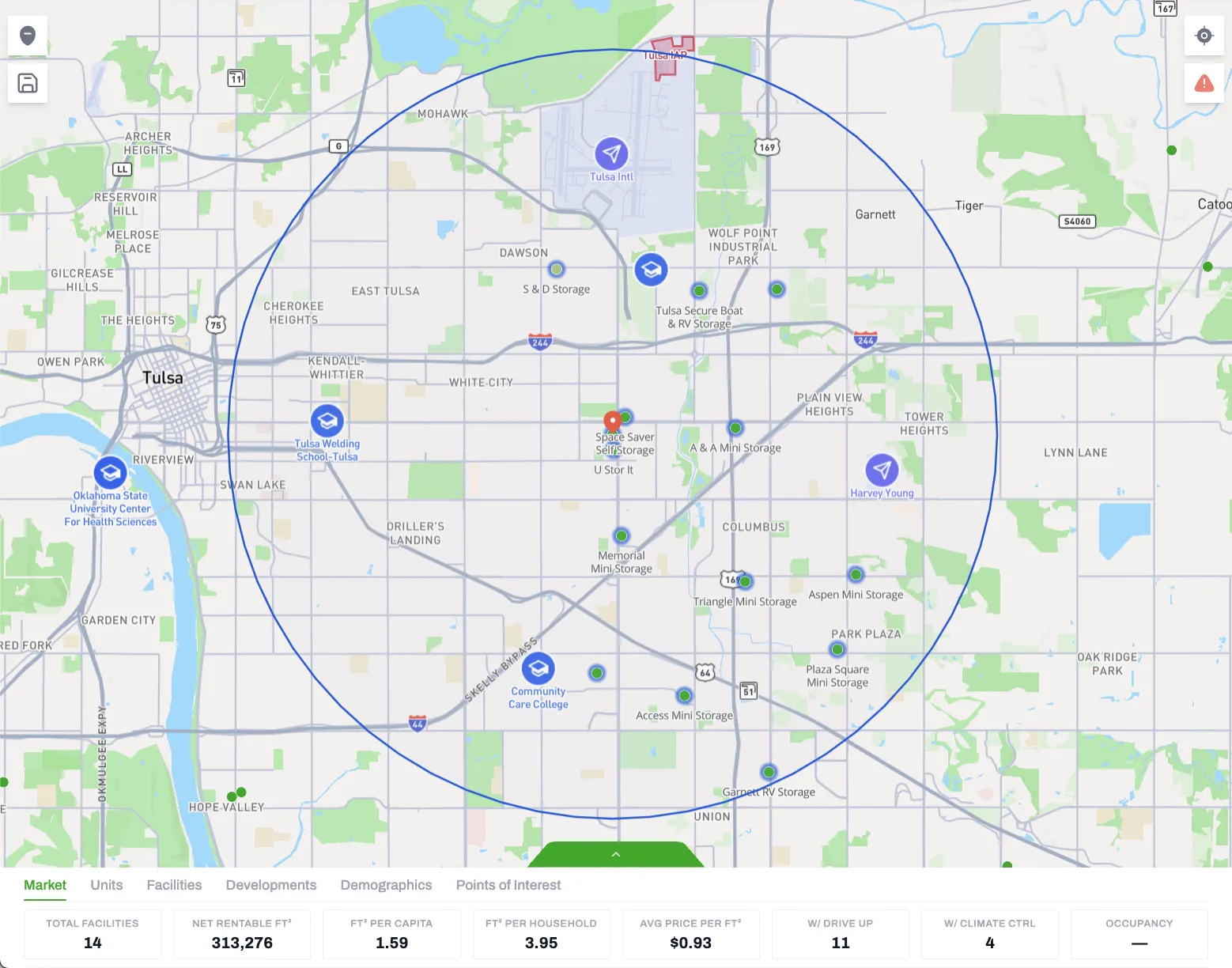View the Developments tab
This screenshot has height=968, width=1232.
pos(271,885)
